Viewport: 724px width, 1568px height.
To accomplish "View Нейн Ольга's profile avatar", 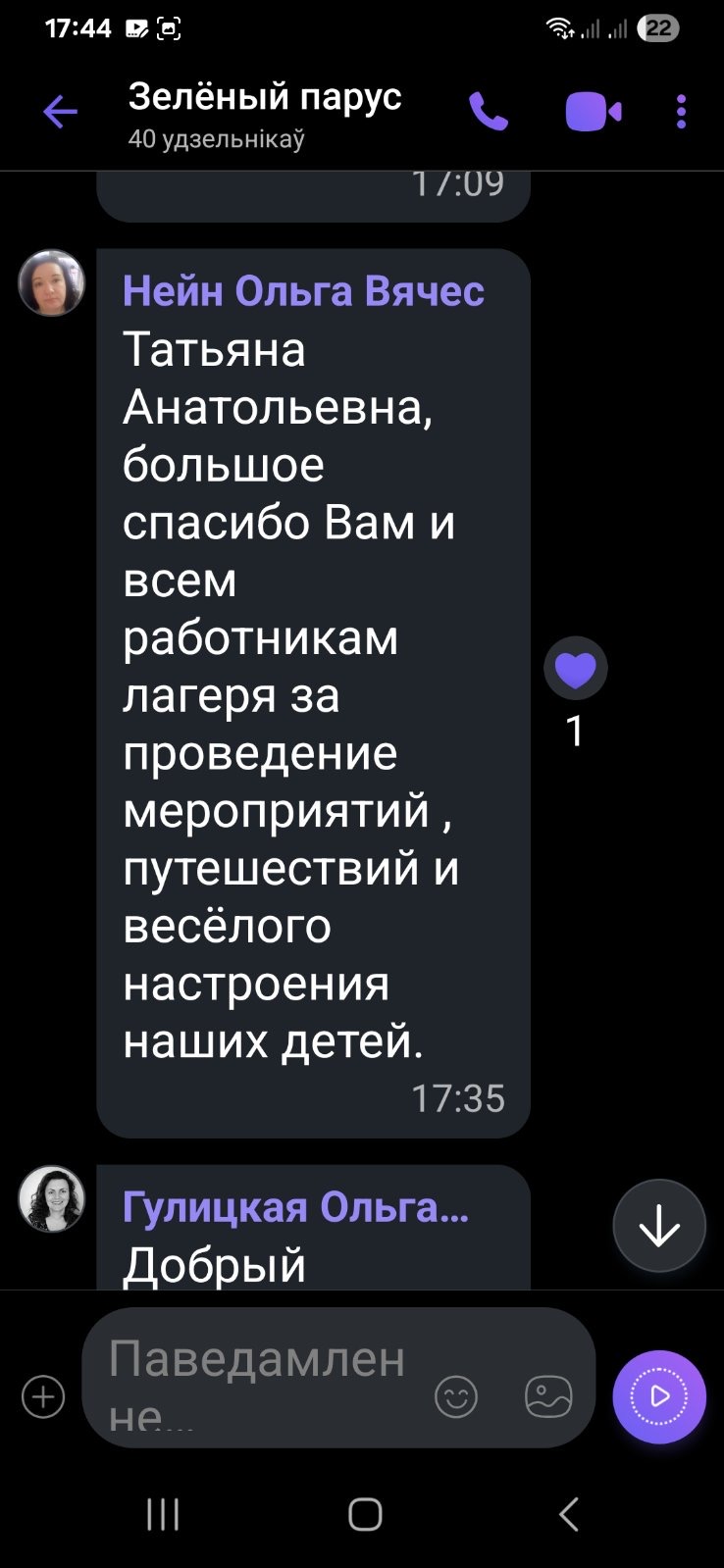I will point(52,283).
